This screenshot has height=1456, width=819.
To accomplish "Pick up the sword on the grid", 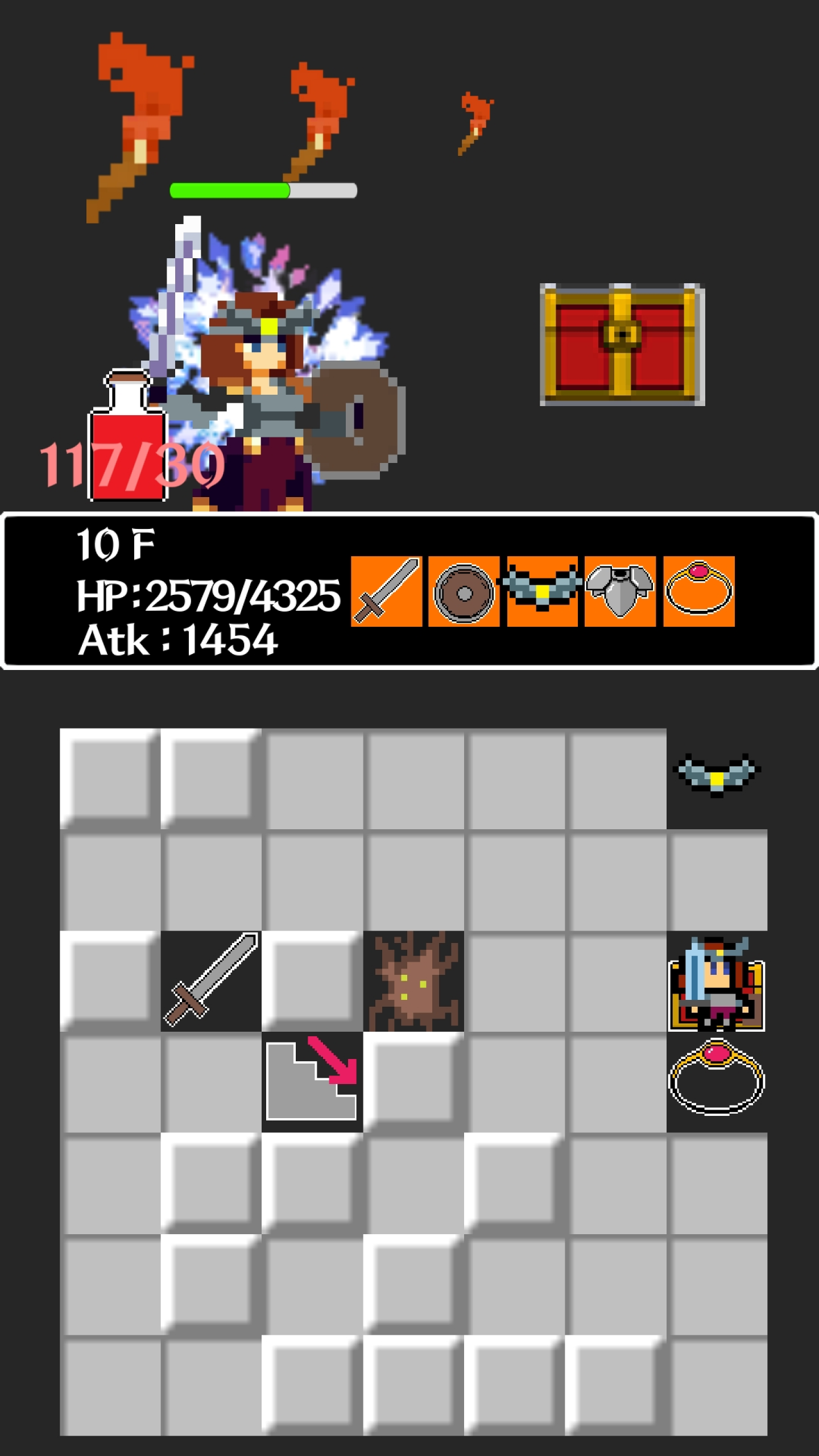I will [211, 981].
